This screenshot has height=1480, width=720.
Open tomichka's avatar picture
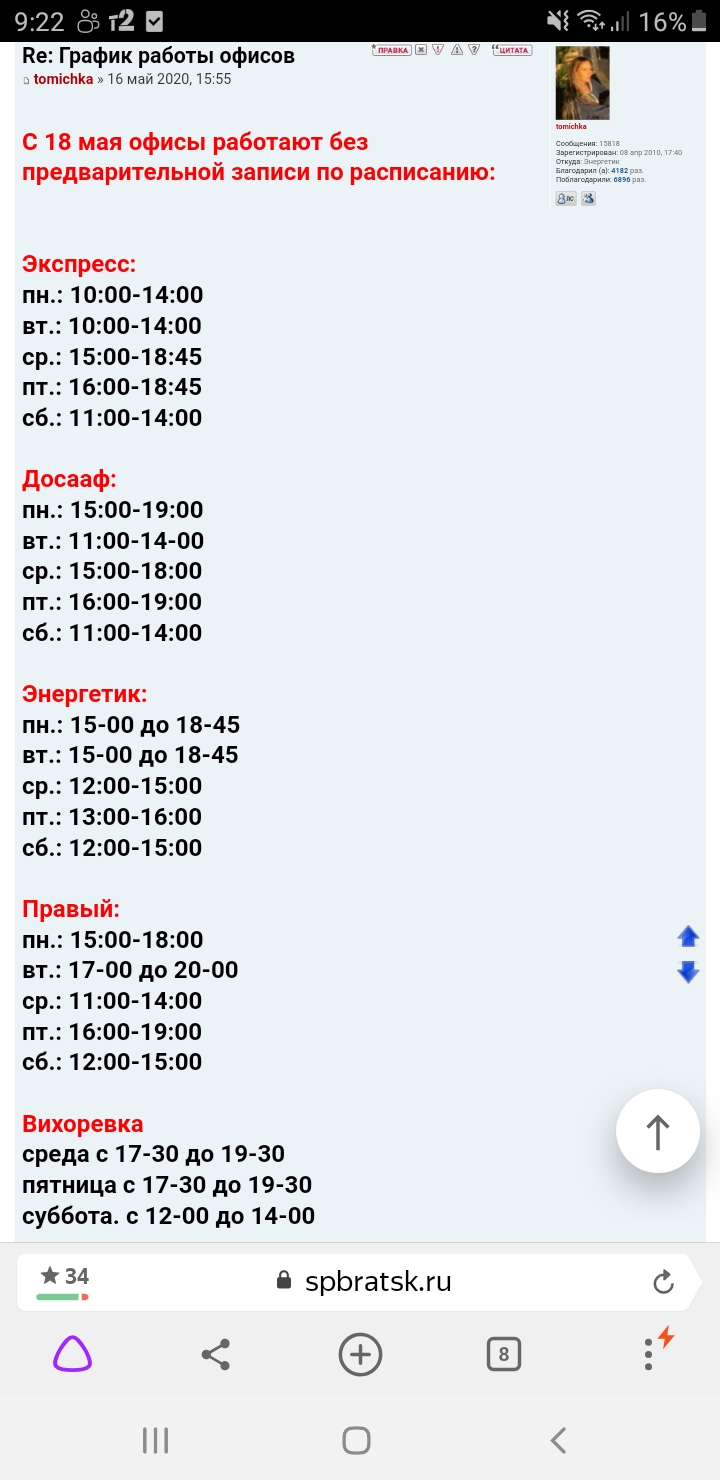pos(582,83)
